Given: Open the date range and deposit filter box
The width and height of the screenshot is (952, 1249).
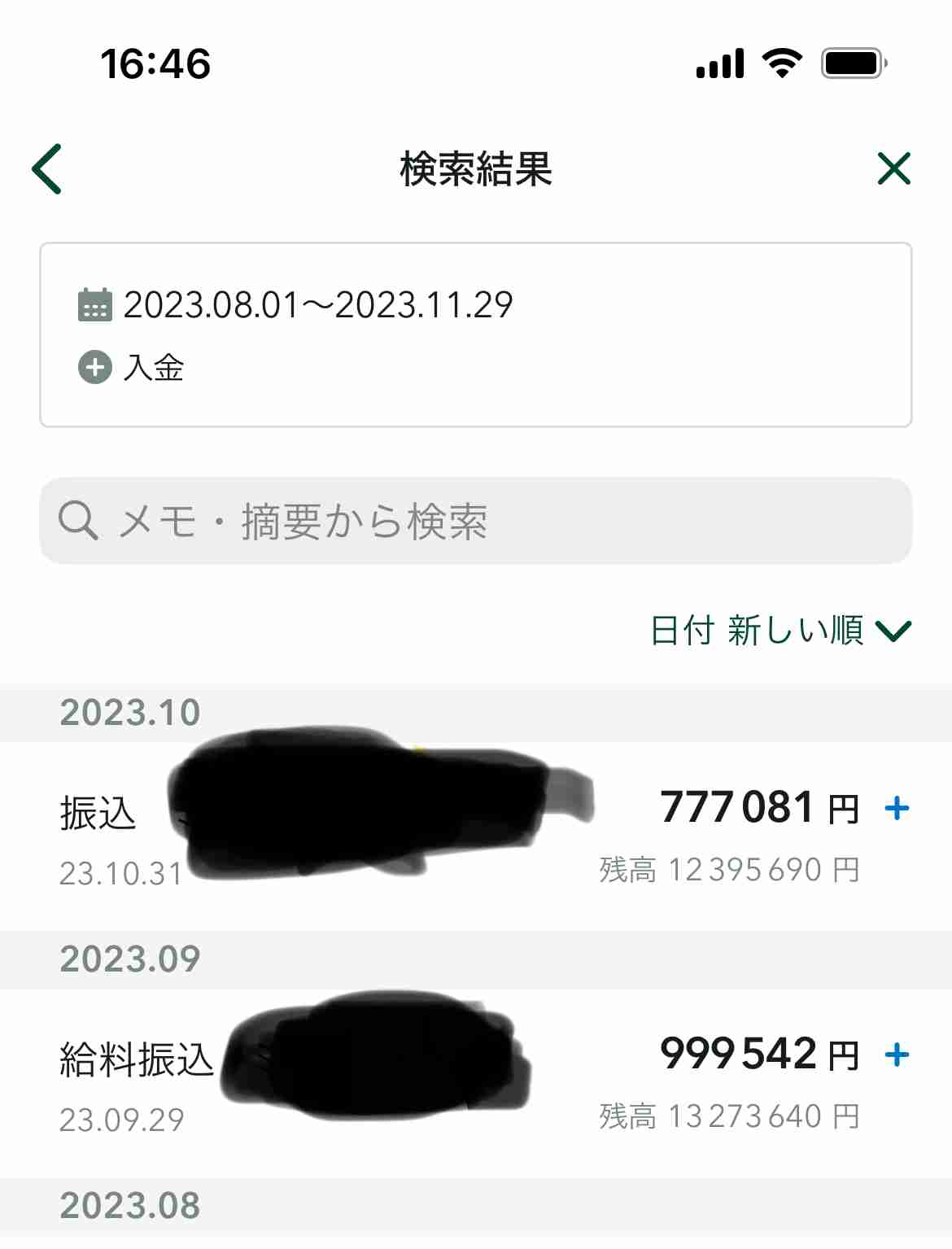Looking at the screenshot, I should tap(475, 334).
